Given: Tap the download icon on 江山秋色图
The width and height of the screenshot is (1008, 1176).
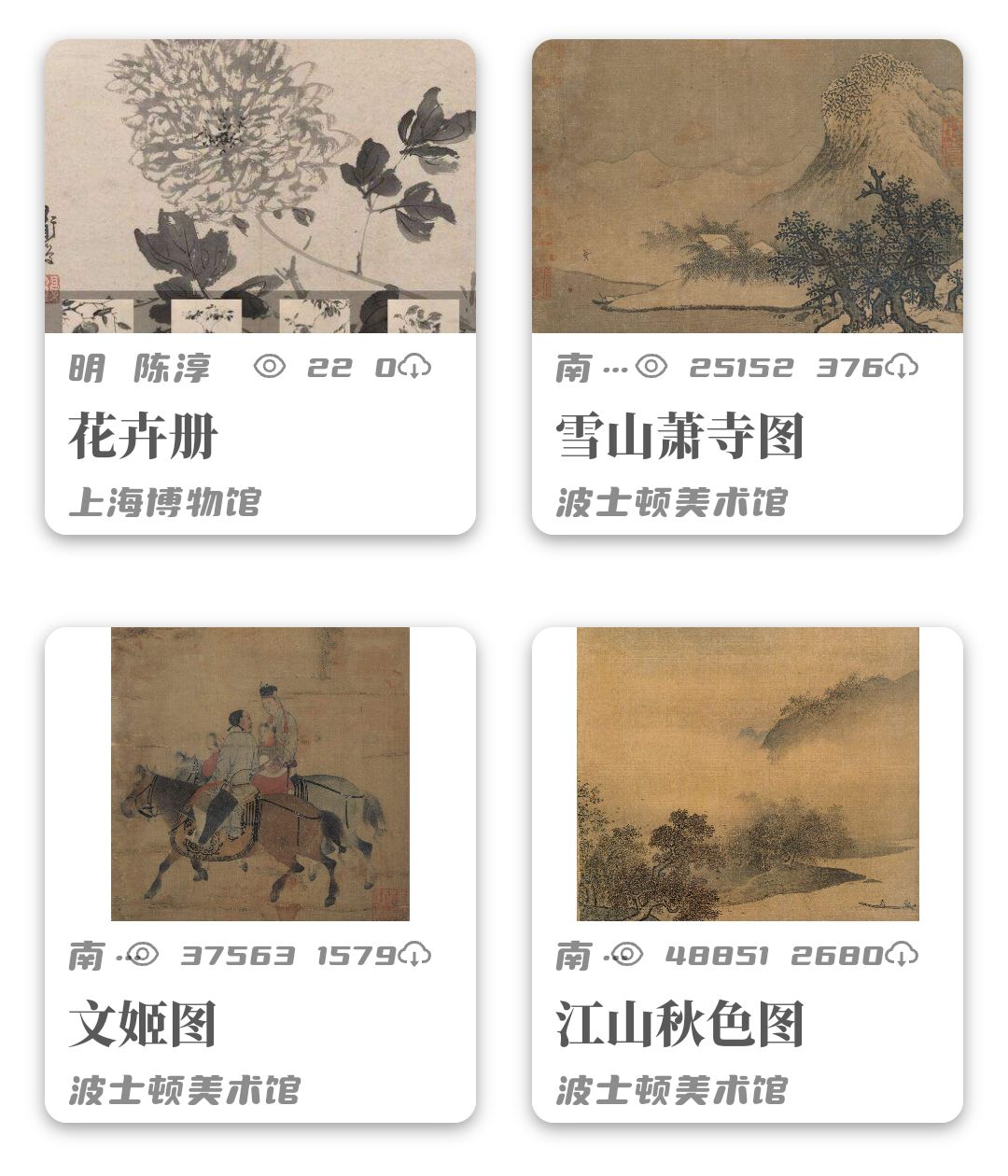Looking at the screenshot, I should click(x=902, y=955).
